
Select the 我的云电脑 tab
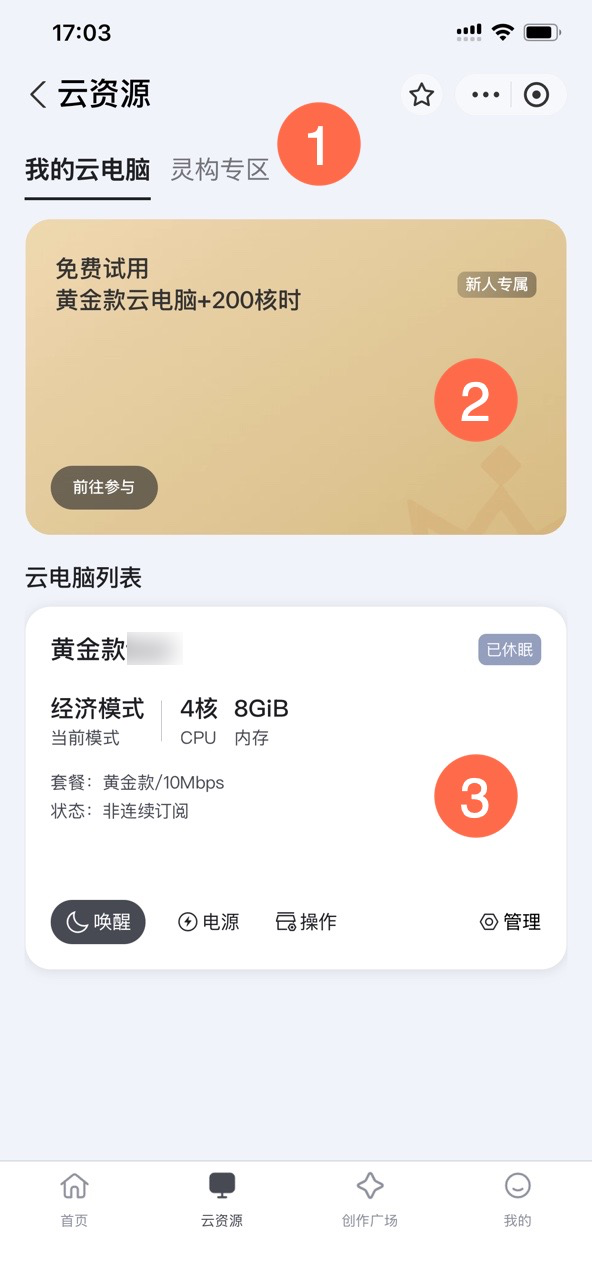[x=88, y=170]
